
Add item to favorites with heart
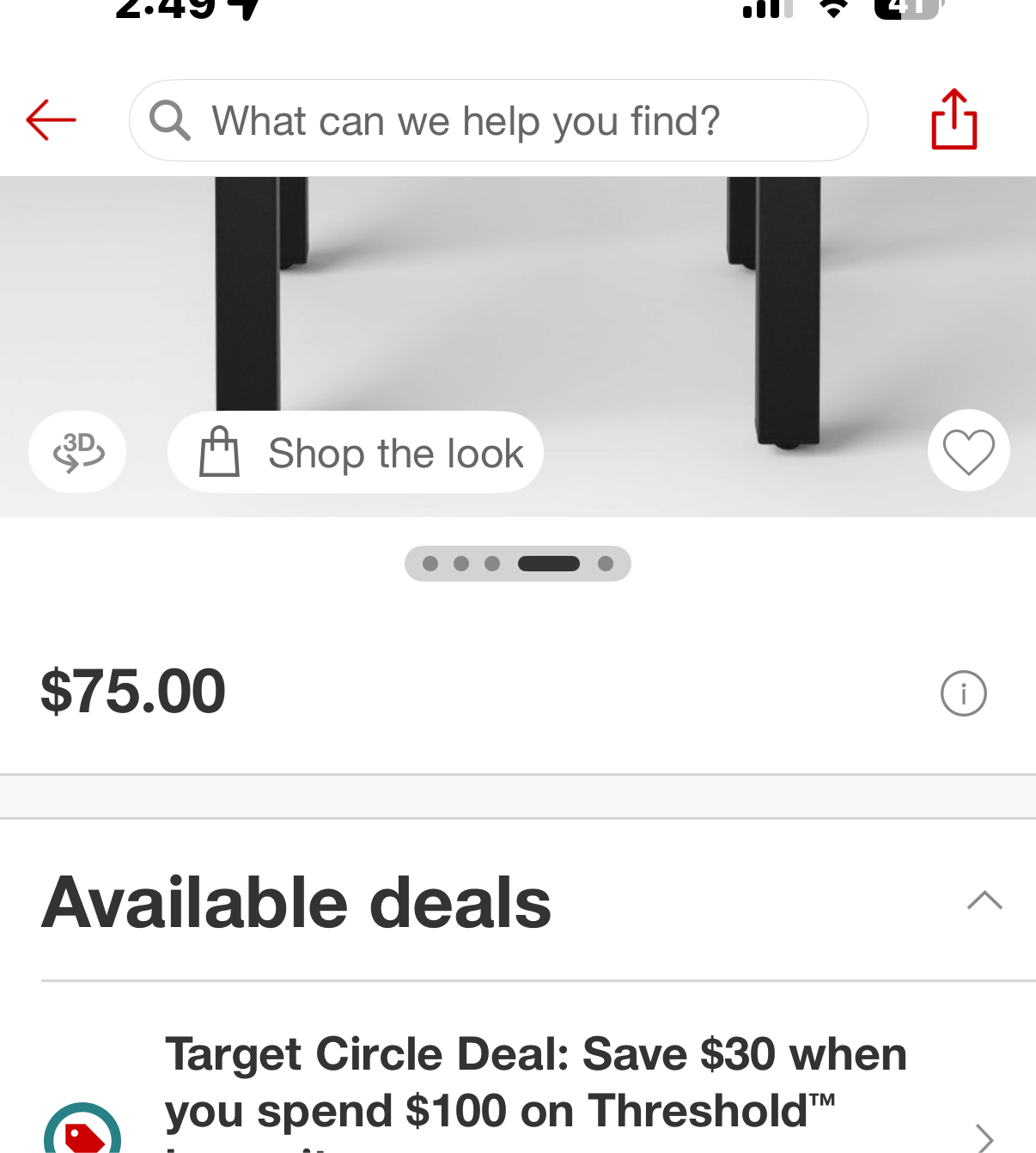[968, 451]
